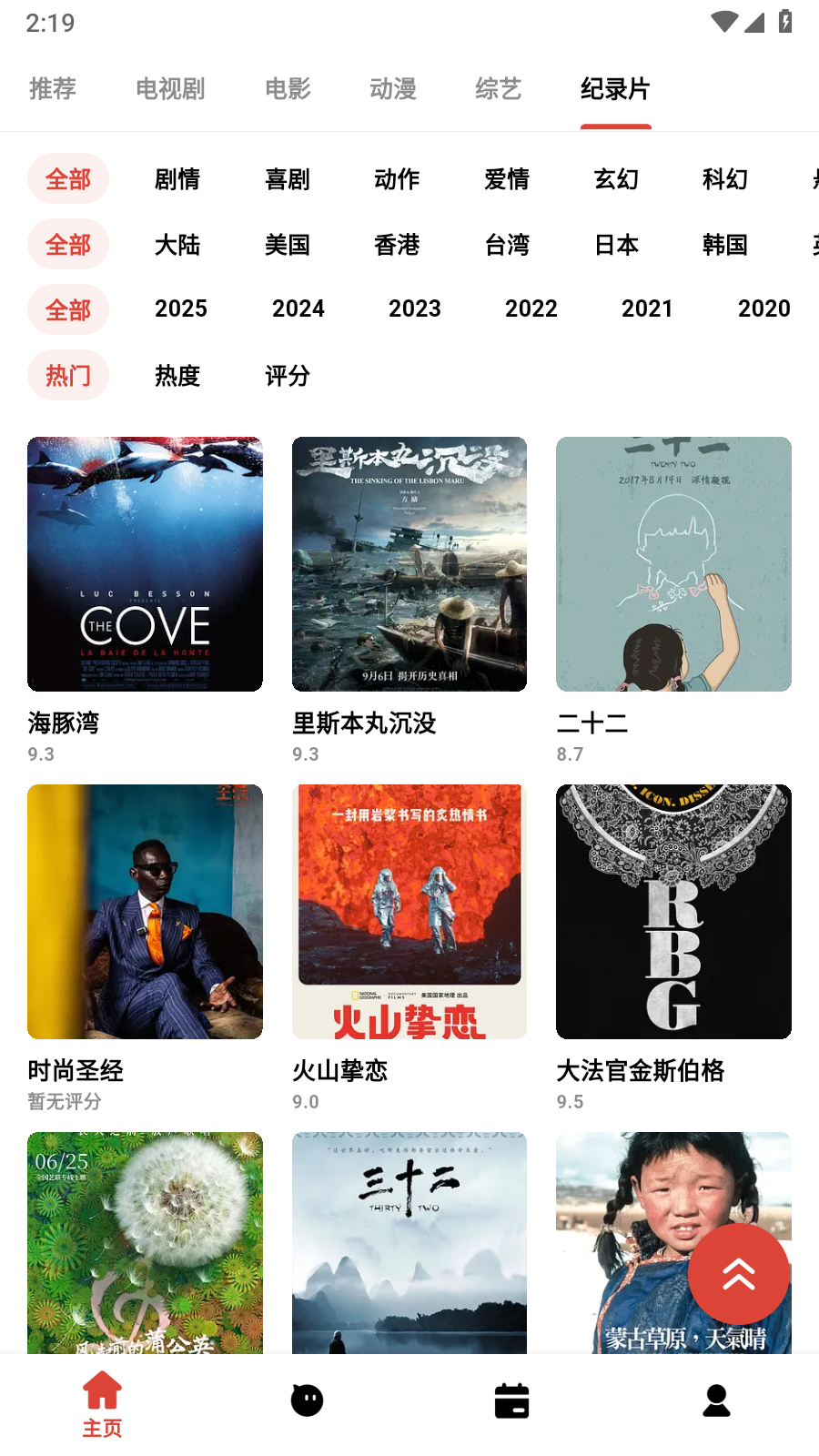Open the 推荐 tab
The image size is (819, 1456).
53,89
